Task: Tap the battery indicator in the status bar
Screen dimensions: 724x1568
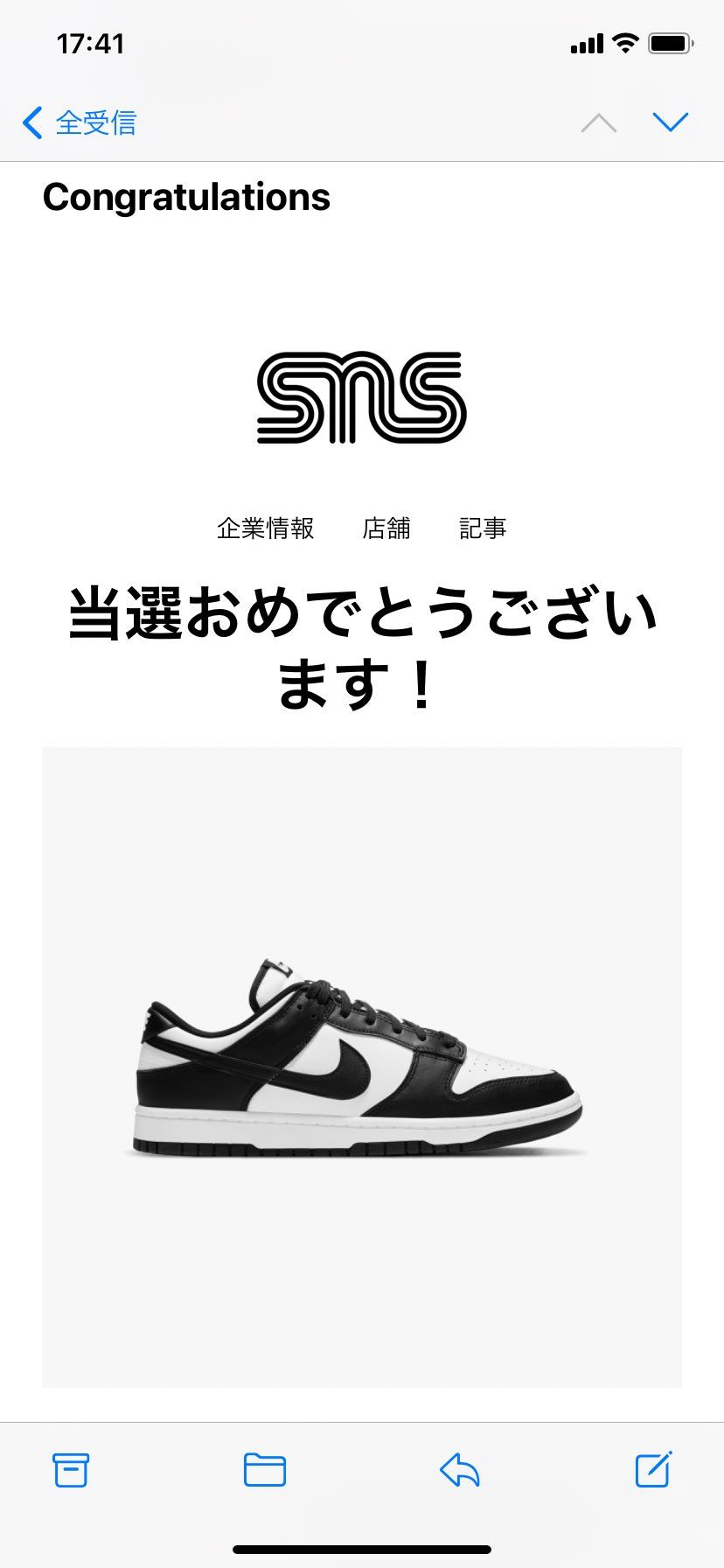Action: (667, 43)
